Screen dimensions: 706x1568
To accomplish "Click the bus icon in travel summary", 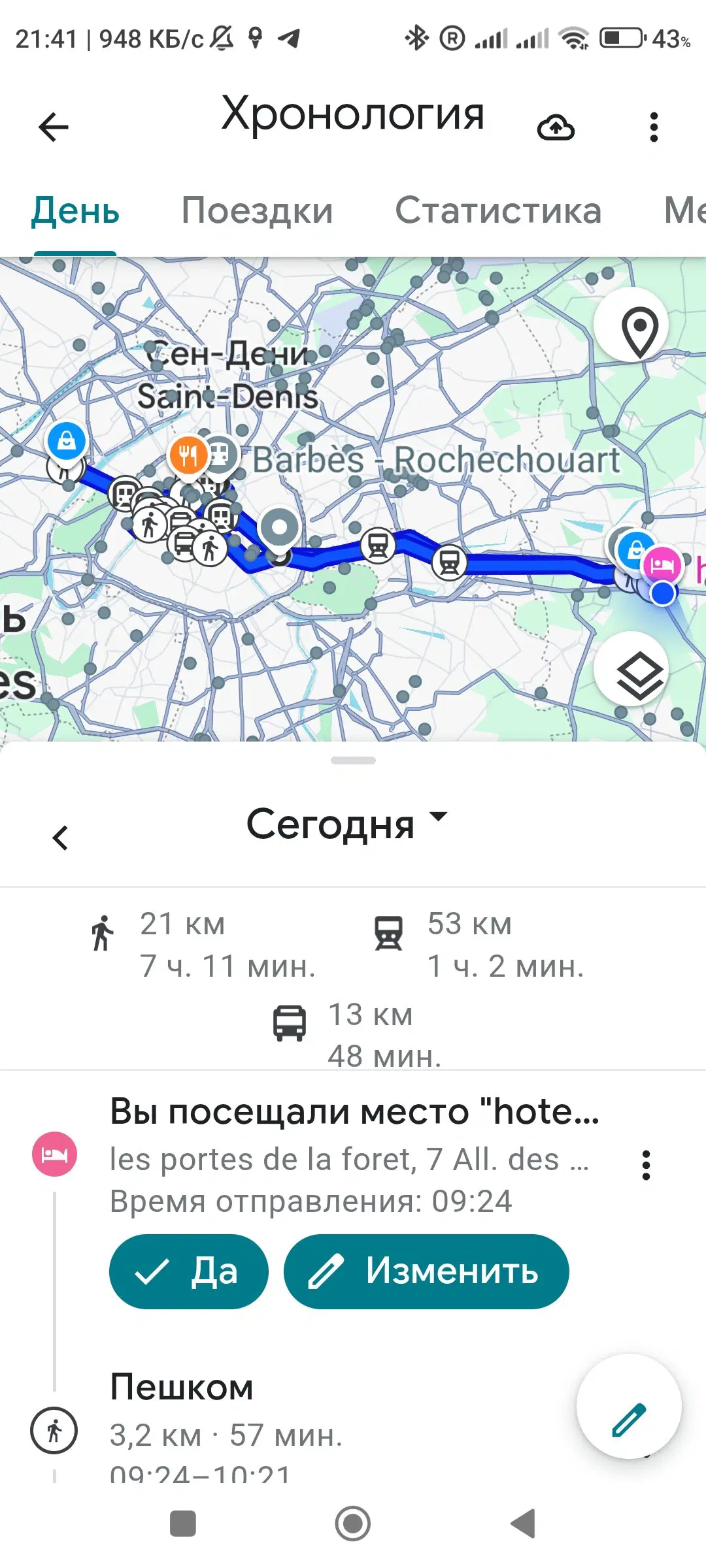I will click(x=289, y=1022).
